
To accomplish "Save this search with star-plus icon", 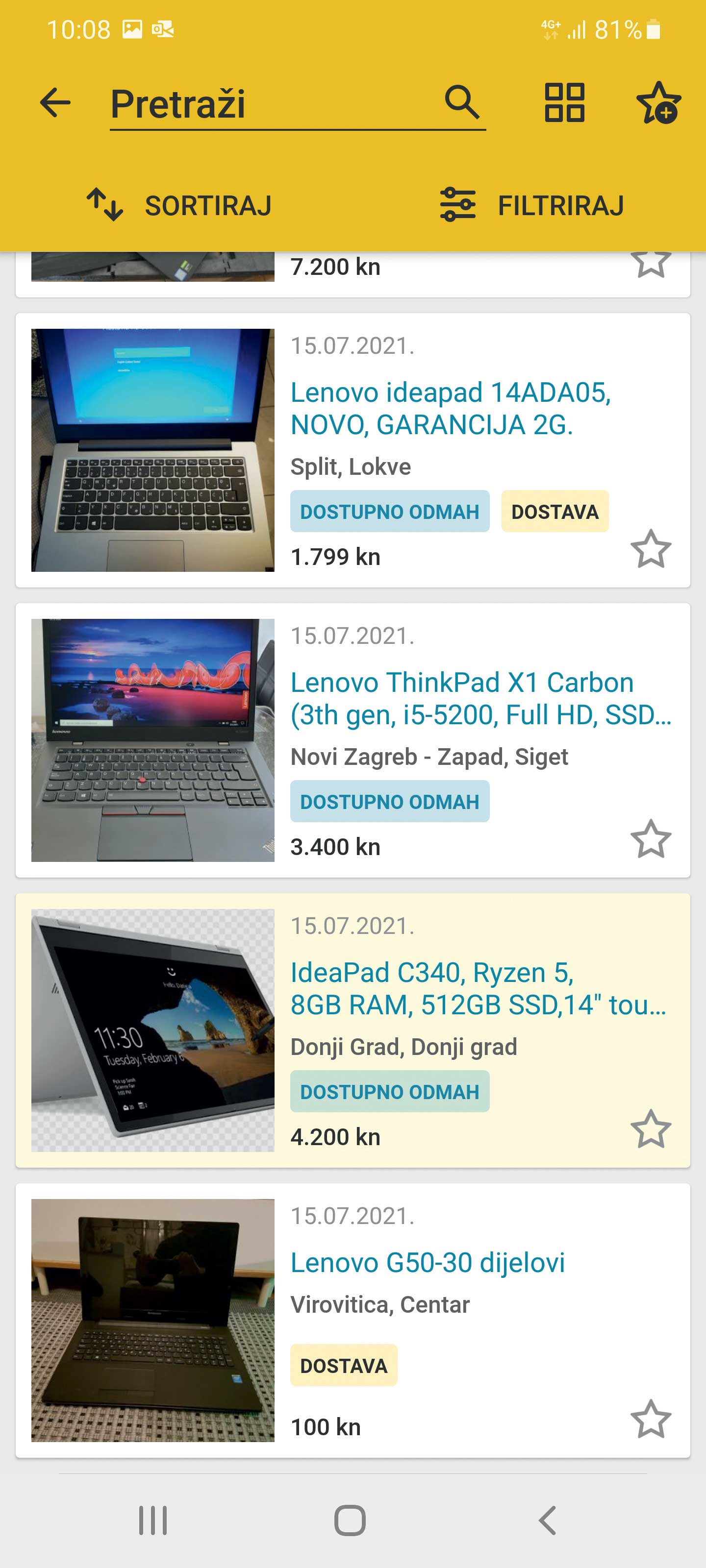I will click(658, 102).
